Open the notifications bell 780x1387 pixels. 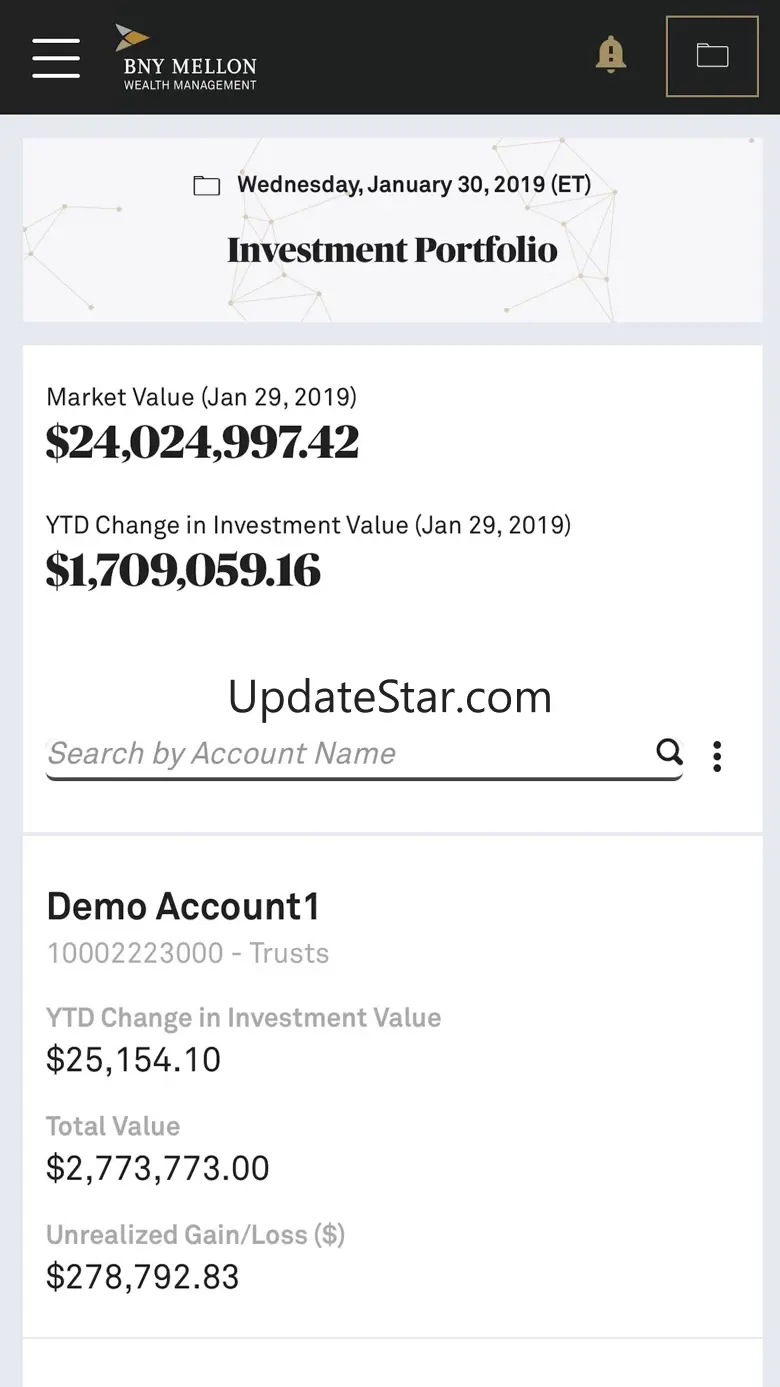tap(611, 54)
